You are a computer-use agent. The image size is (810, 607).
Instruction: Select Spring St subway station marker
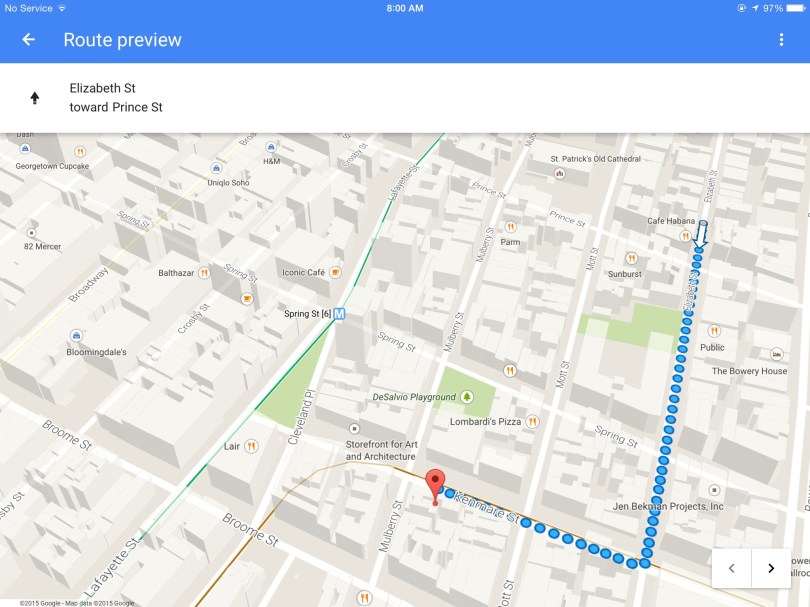(x=339, y=314)
